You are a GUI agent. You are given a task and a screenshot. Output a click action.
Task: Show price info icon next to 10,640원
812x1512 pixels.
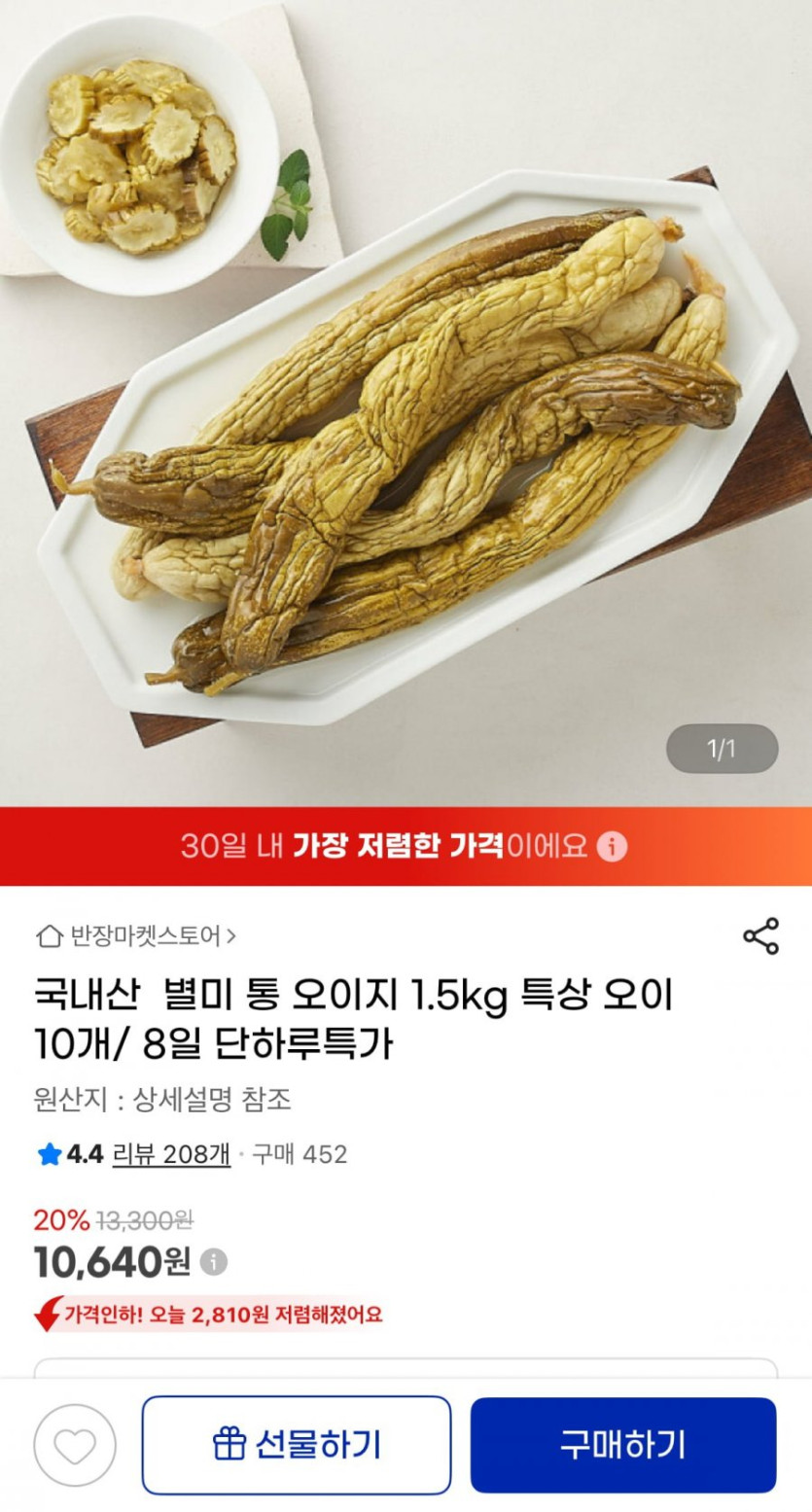click(x=214, y=1262)
